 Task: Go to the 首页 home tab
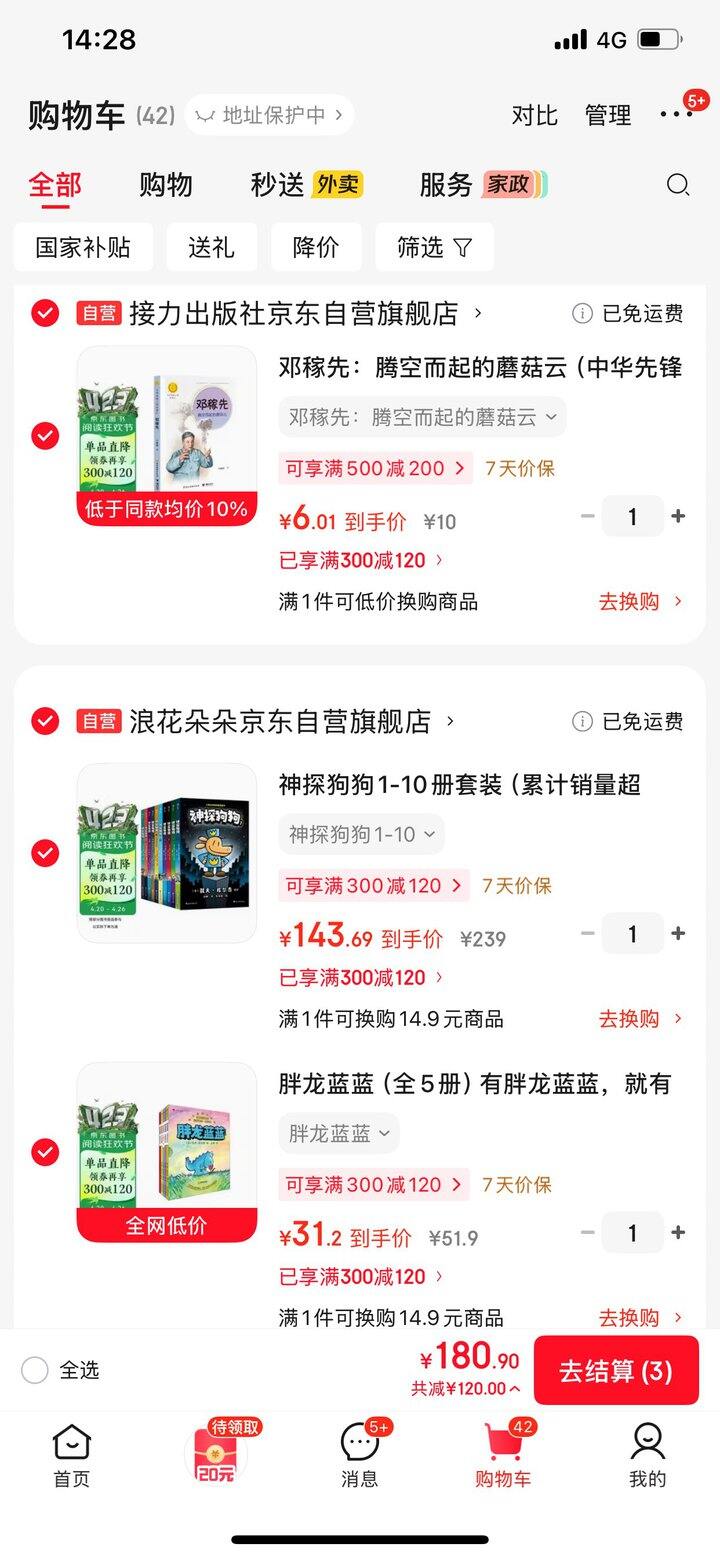(x=71, y=1455)
